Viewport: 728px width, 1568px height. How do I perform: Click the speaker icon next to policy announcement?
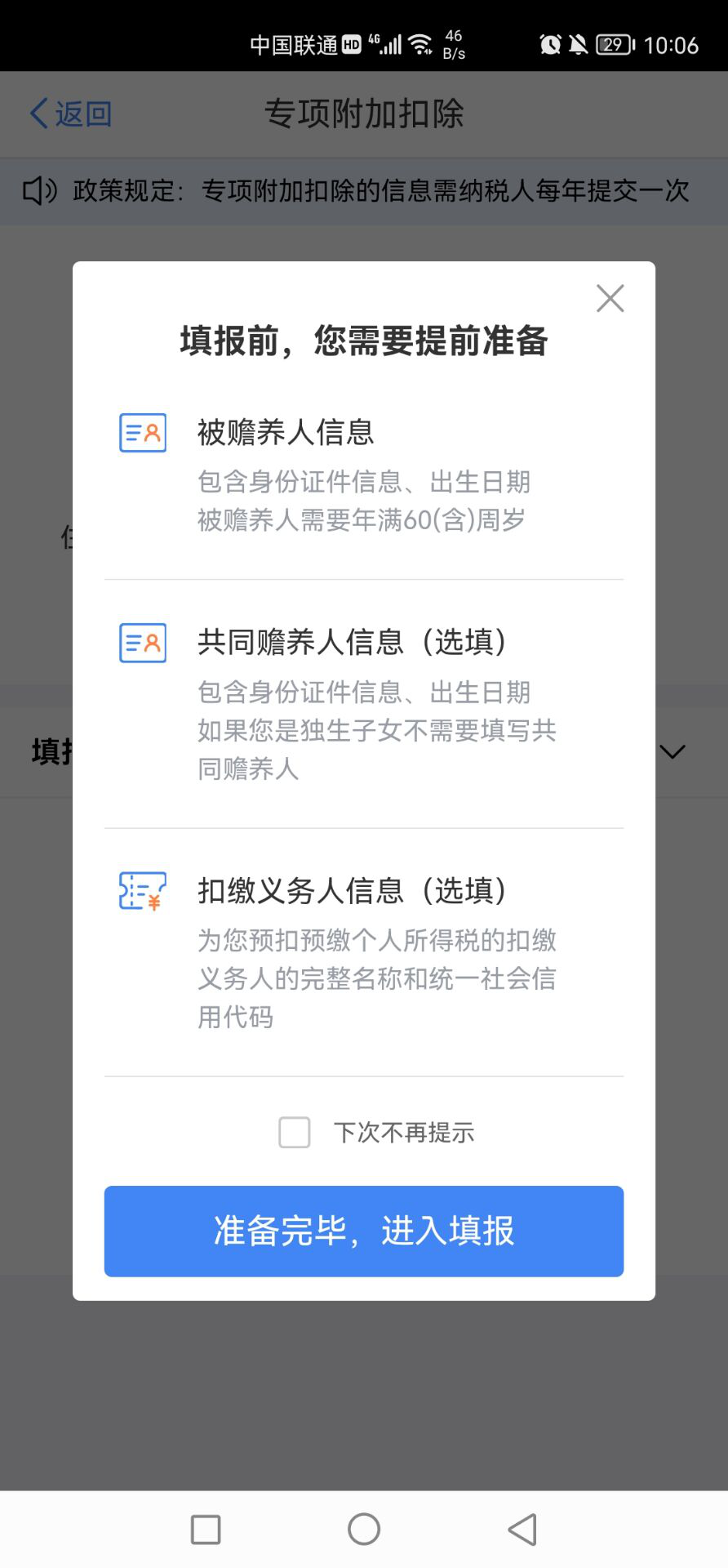(38, 190)
